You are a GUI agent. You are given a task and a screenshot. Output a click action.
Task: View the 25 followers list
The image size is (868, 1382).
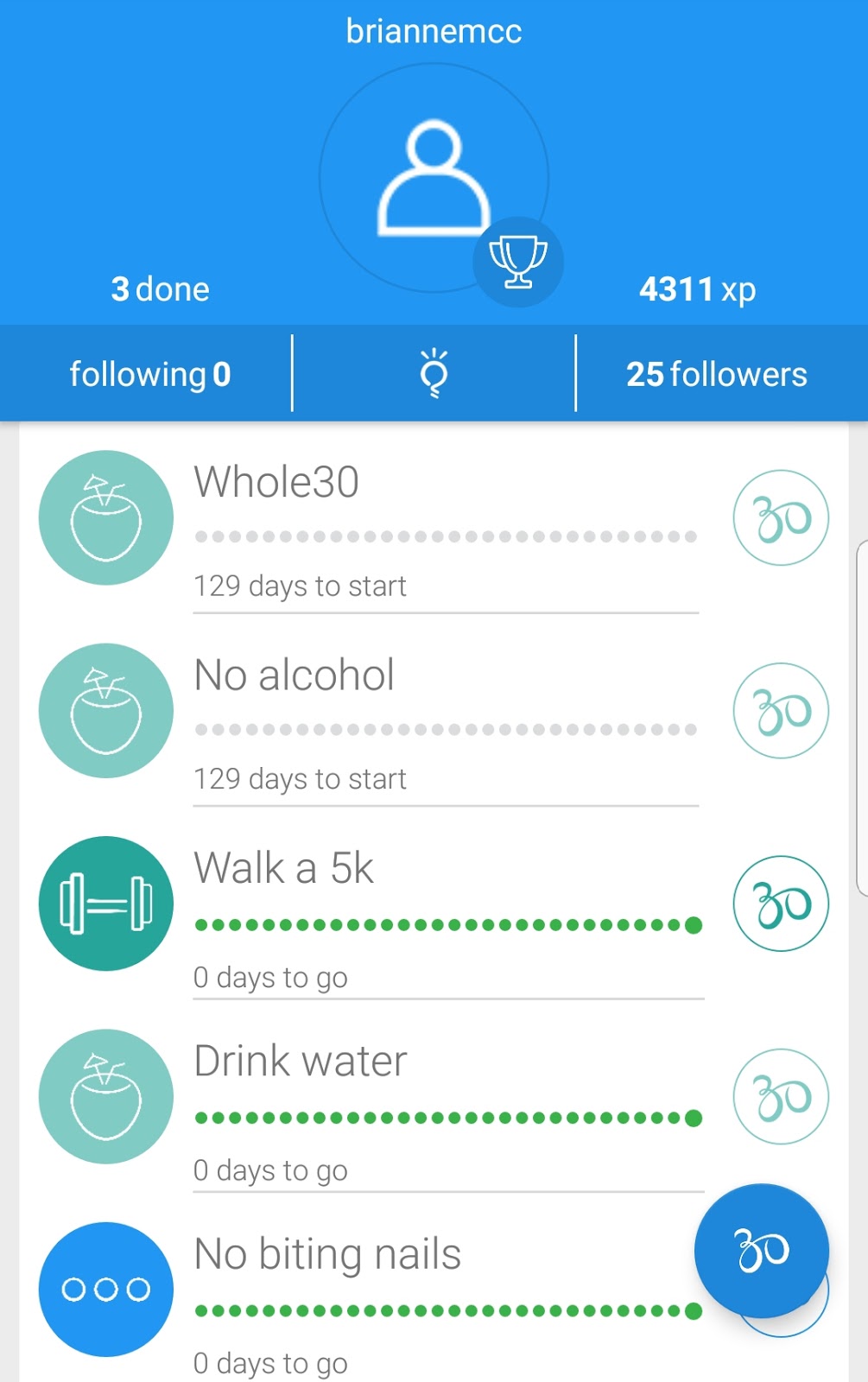point(716,374)
